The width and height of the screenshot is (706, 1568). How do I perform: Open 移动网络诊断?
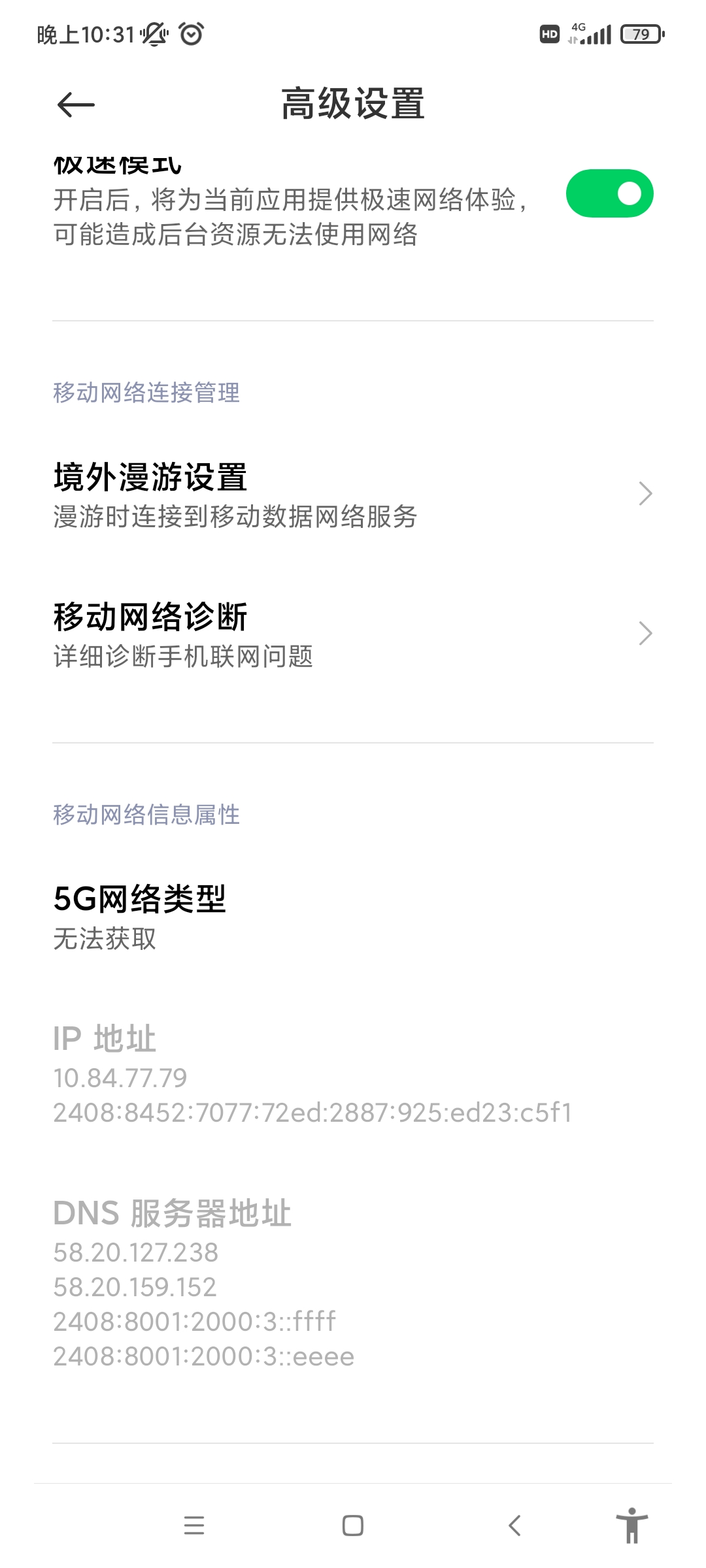pos(353,634)
